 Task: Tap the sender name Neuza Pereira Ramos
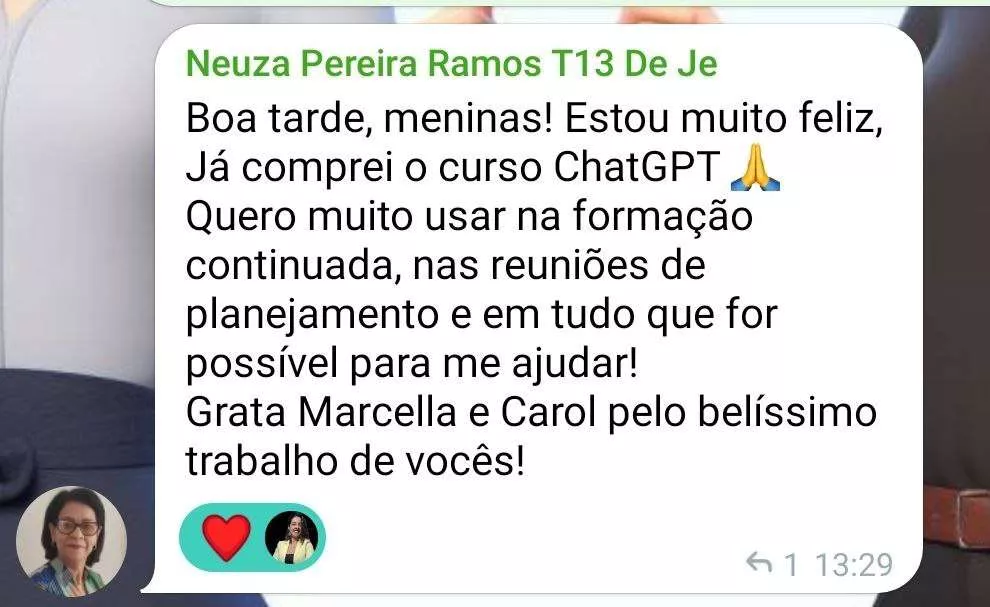(x=452, y=65)
